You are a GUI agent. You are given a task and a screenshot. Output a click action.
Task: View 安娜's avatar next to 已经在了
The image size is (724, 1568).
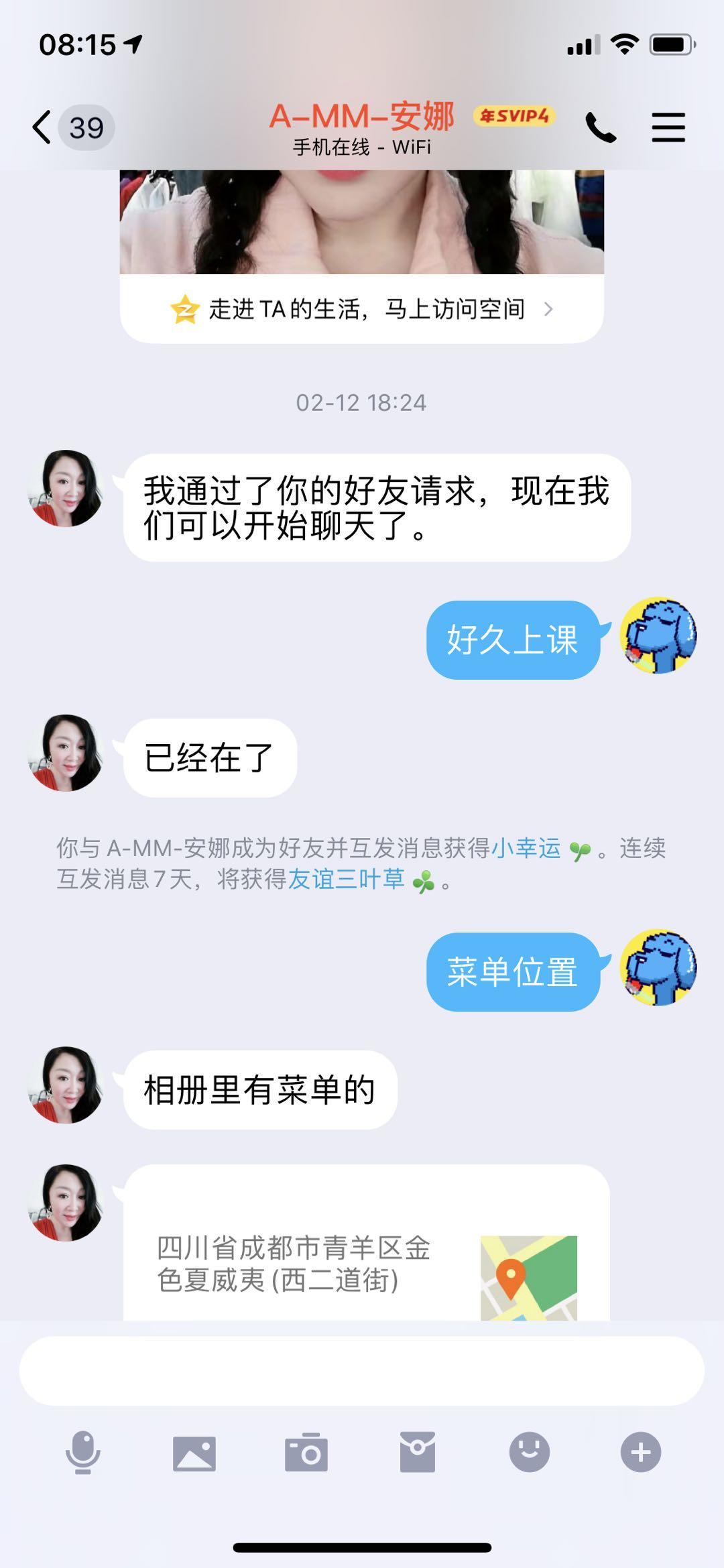65,753
